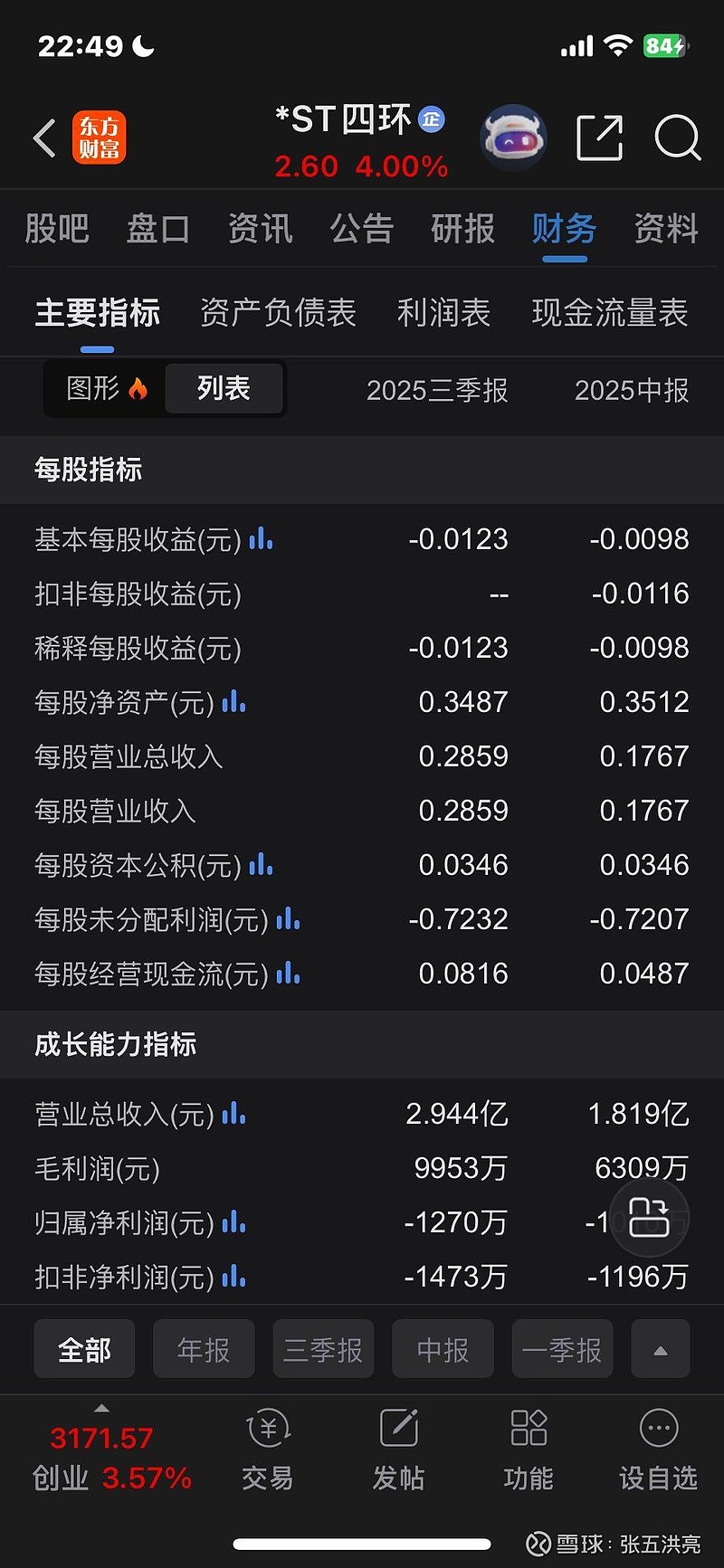Open the AI assistant robot icon
The image size is (724, 1568).
click(x=513, y=137)
